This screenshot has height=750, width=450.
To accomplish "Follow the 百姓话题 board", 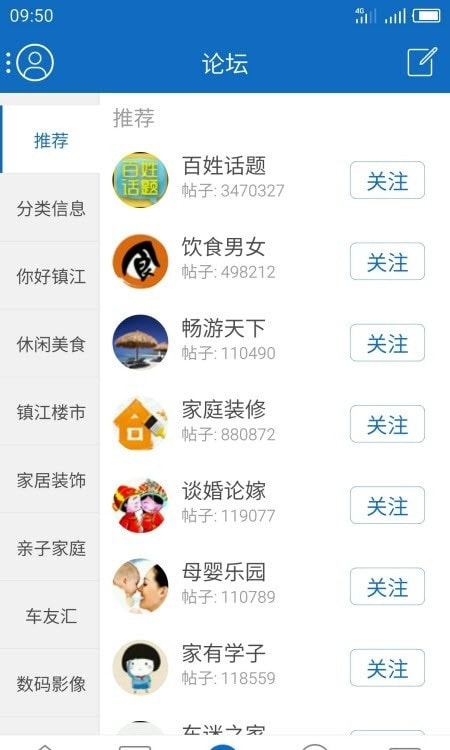I will pyautogui.click(x=387, y=180).
